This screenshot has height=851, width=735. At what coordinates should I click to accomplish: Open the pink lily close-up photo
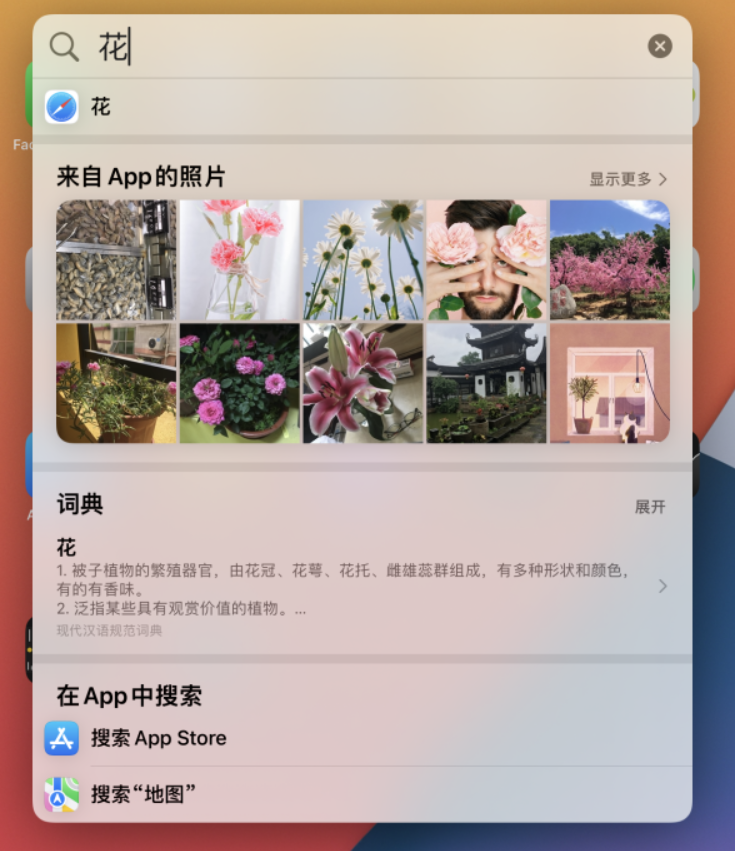tap(363, 383)
